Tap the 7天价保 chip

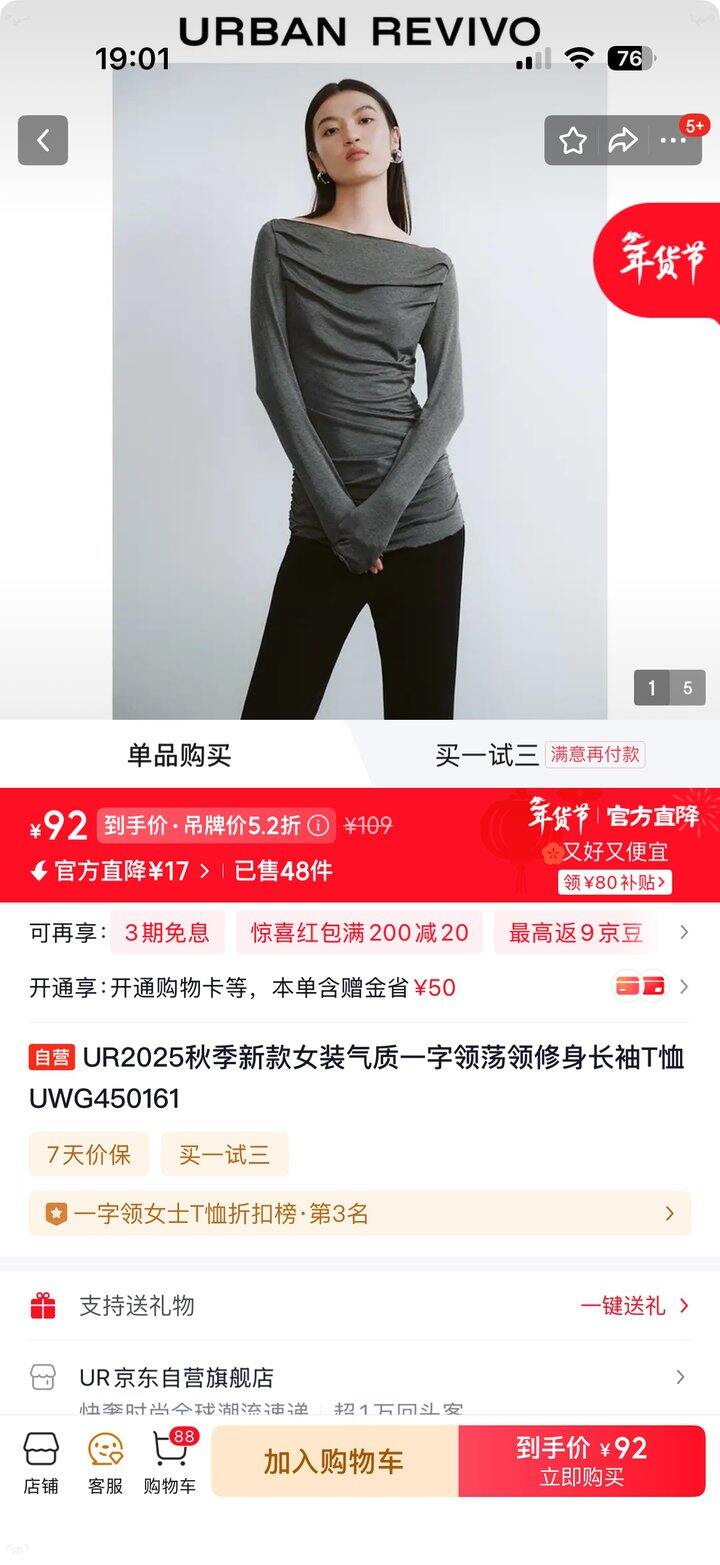tap(89, 1155)
